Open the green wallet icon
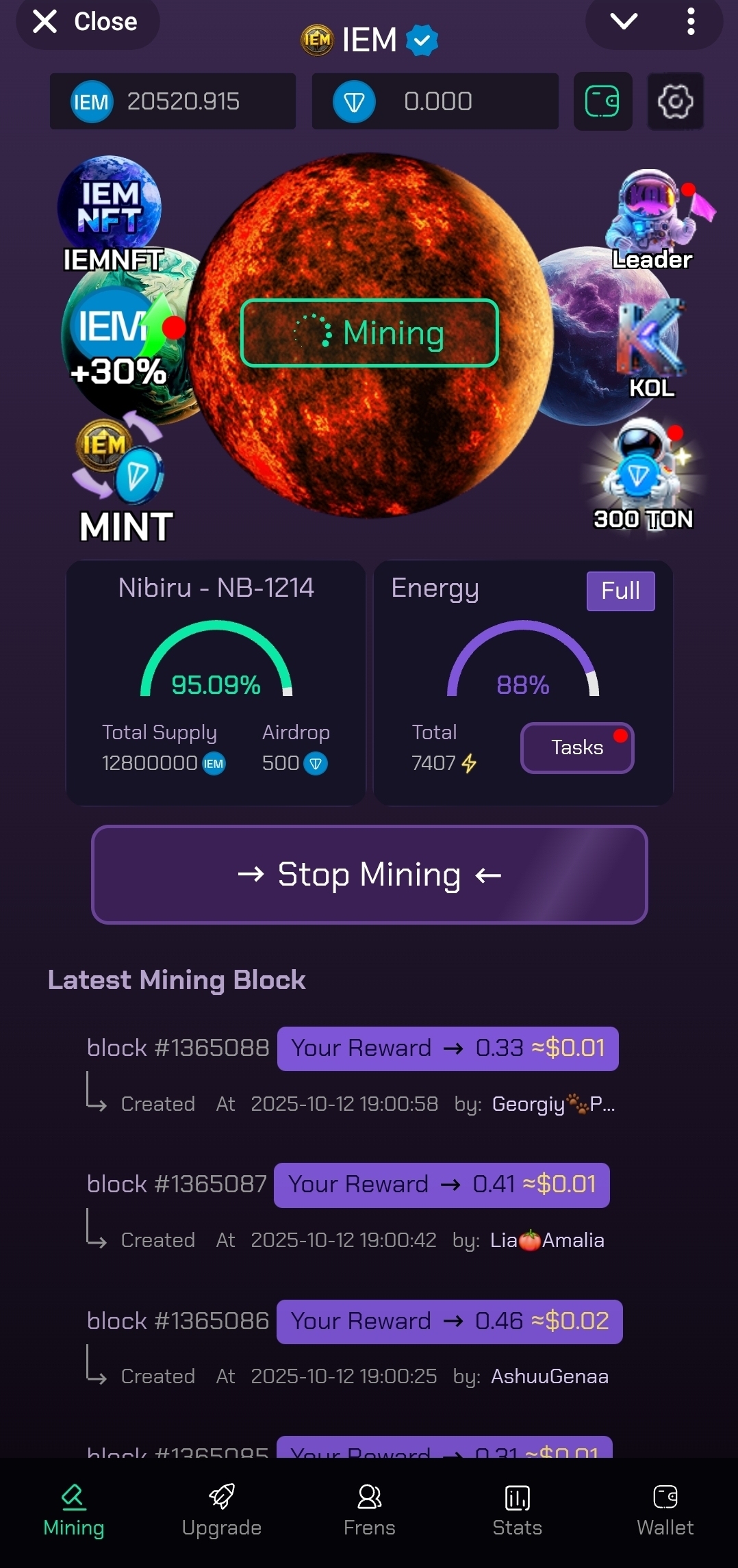The image size is (738, 1568). (602, 102)
